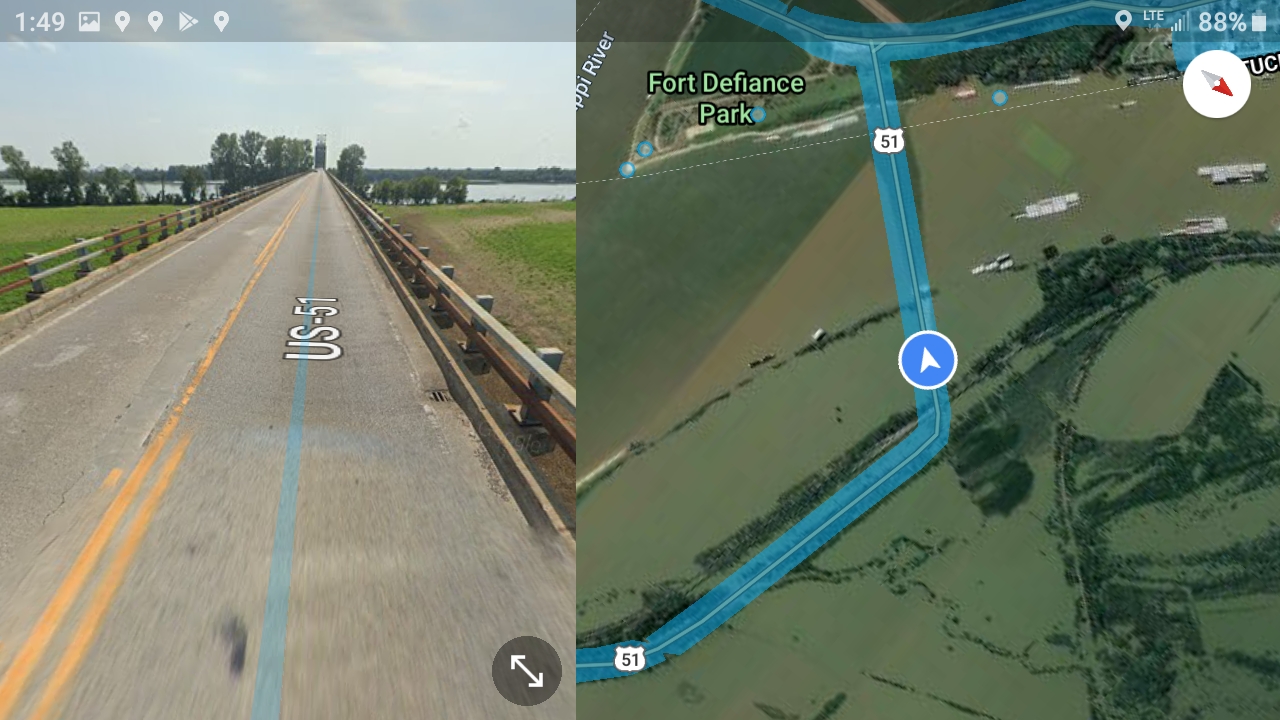Open Fort Defiance Park place label
Viewport: 1280px width, 720px height.
click(x=726, y=97)
